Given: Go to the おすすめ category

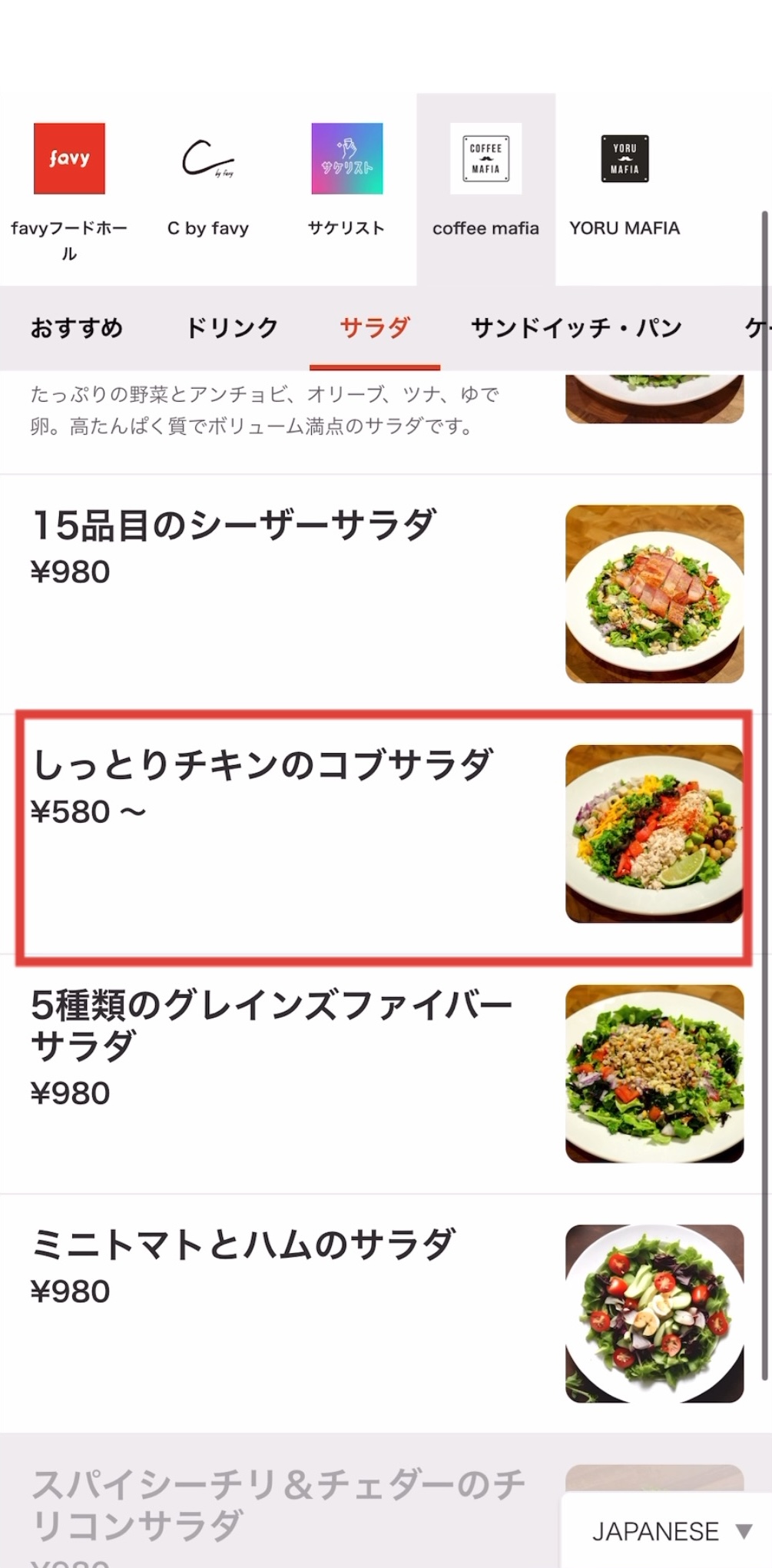Looking at the screenshot, I should tap(77, 328).
